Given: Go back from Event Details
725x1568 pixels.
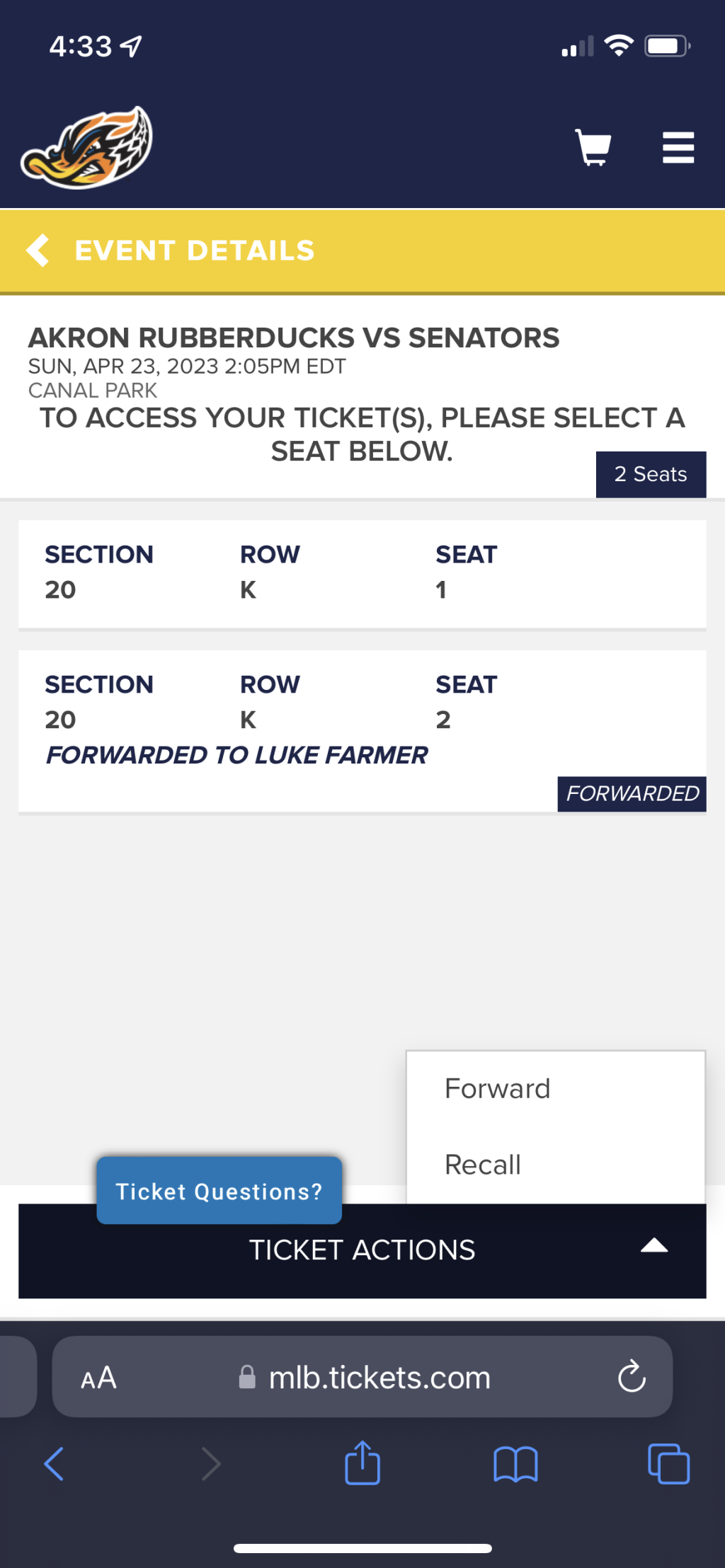Looking at the screenshot, I should click(38, 250).
